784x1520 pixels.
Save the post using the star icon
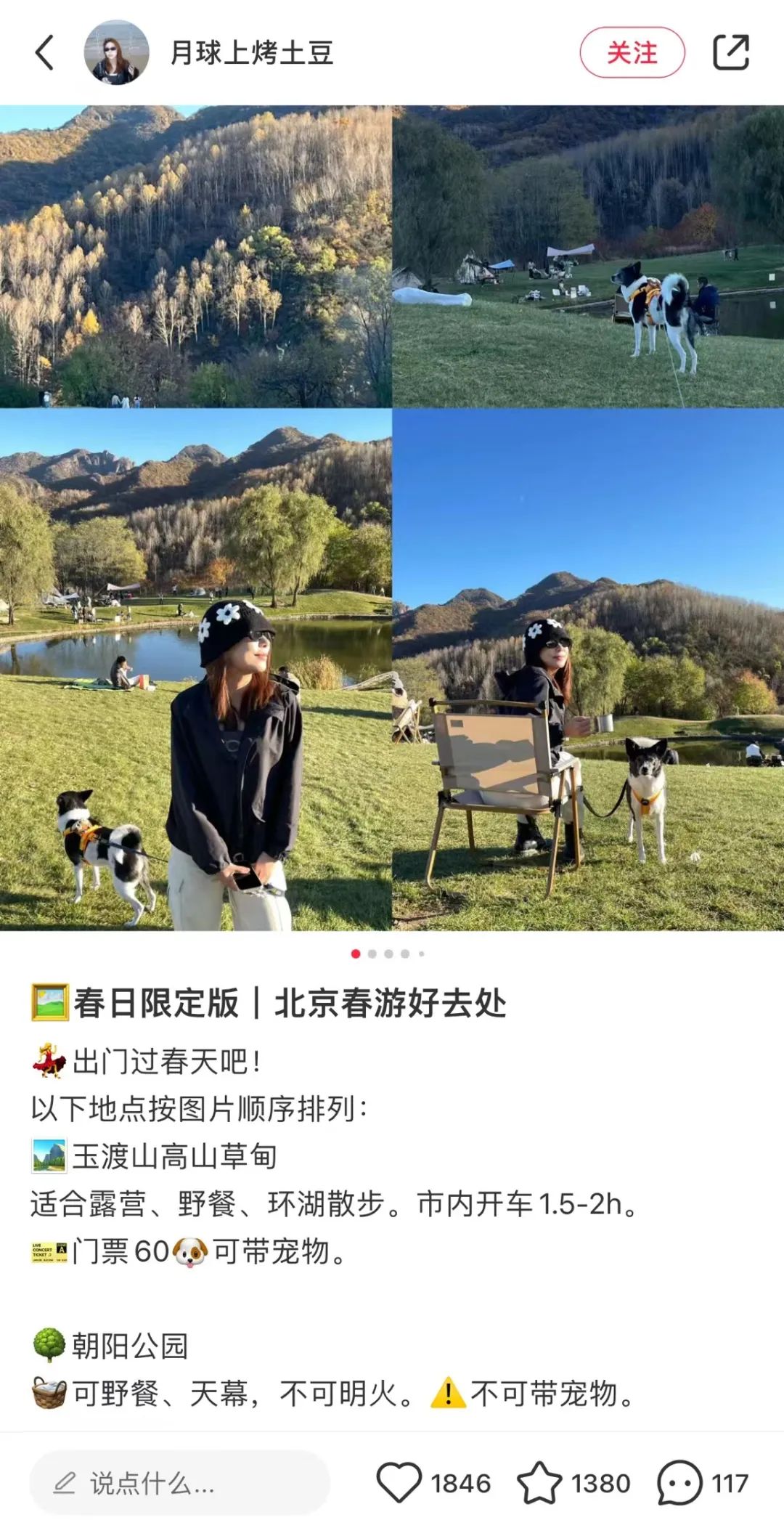click(x=539, y=1482)
